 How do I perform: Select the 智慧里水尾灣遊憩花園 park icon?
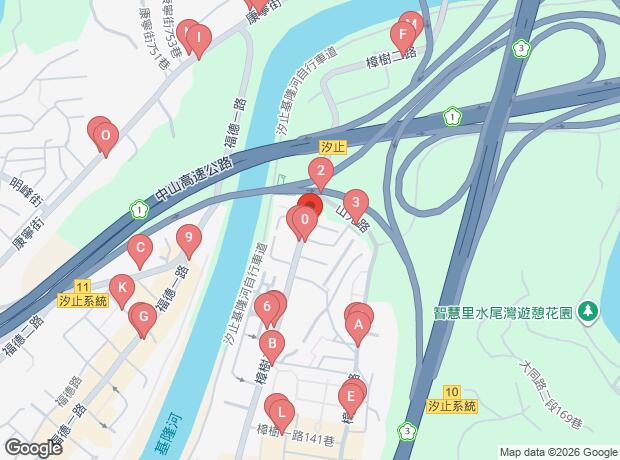(x=589, y=312)
